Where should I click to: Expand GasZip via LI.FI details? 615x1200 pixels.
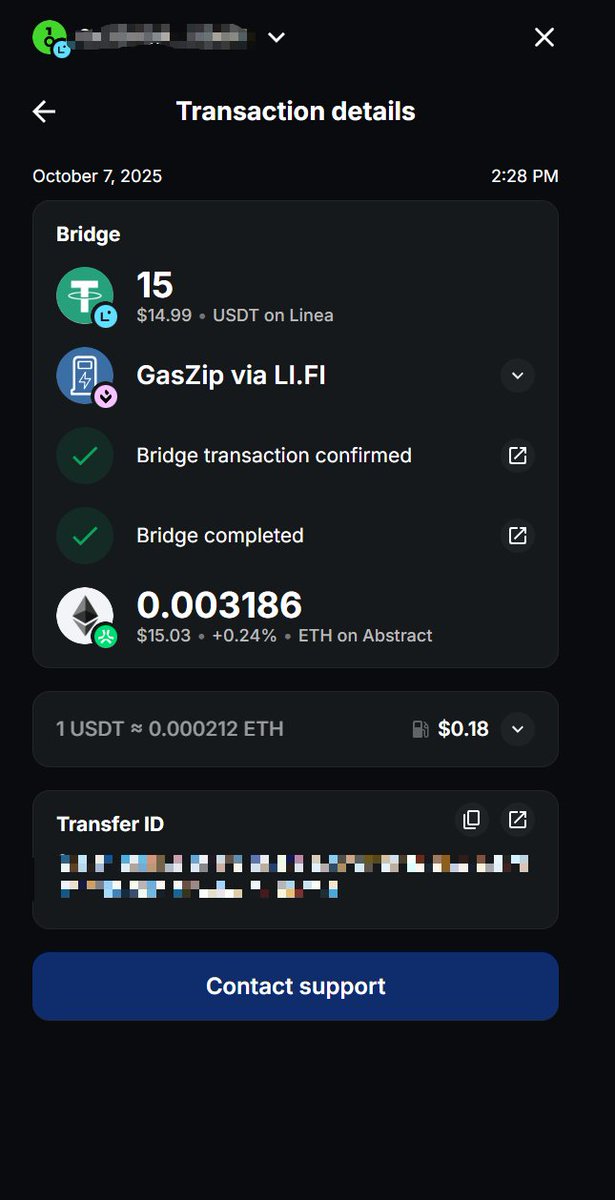coord(517,376)
